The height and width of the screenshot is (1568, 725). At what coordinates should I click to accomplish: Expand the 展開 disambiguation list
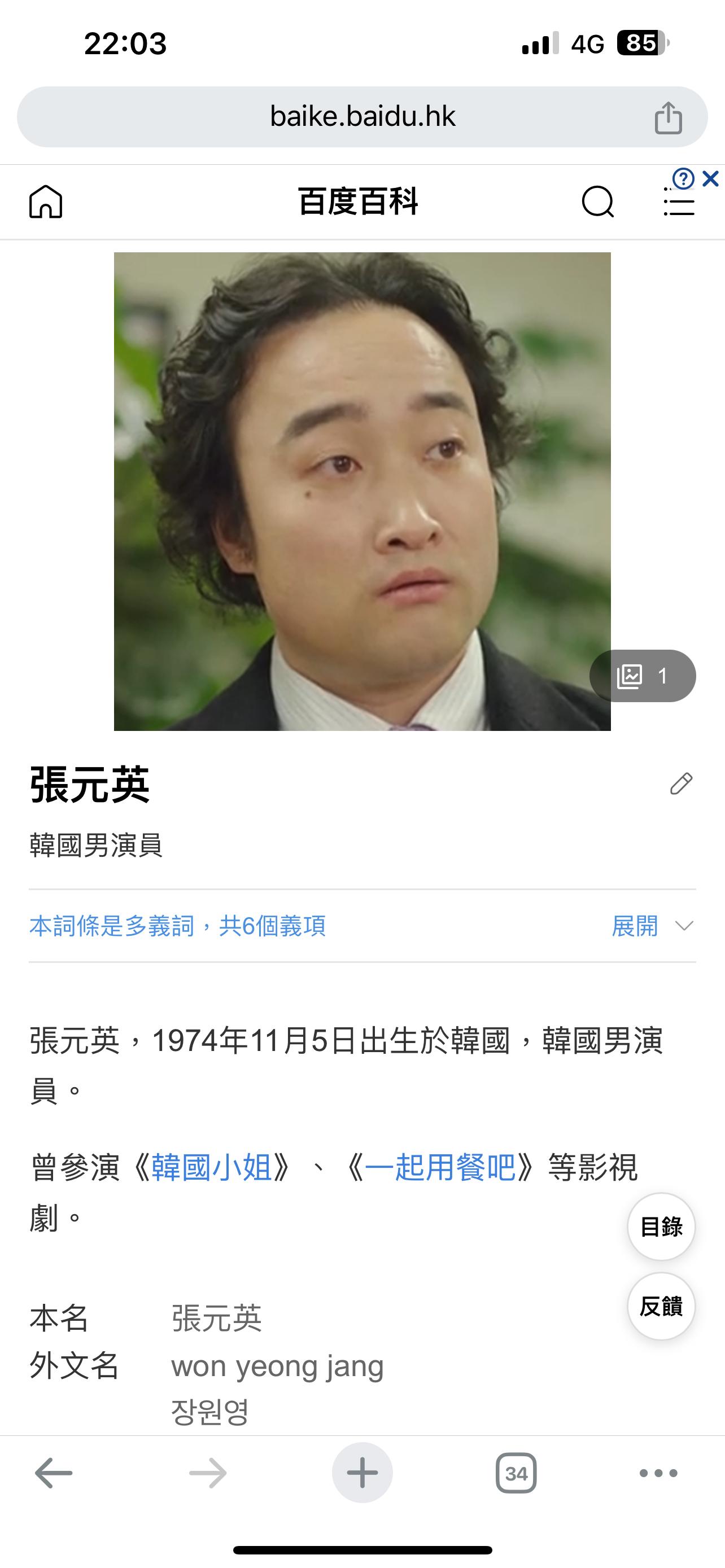pos(652,926)
